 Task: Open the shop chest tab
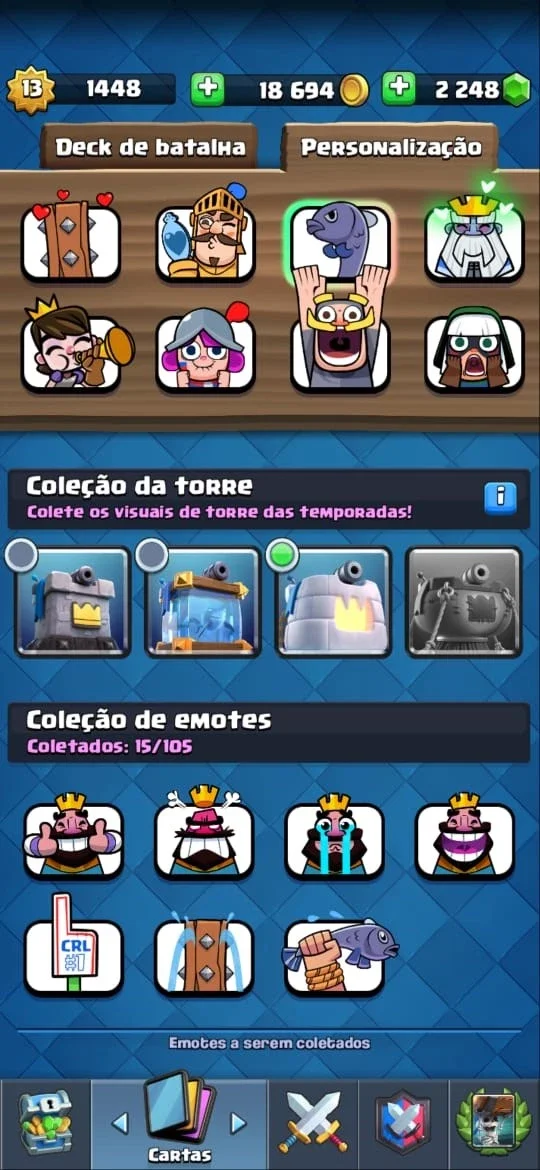click(x=45, y=1124)
